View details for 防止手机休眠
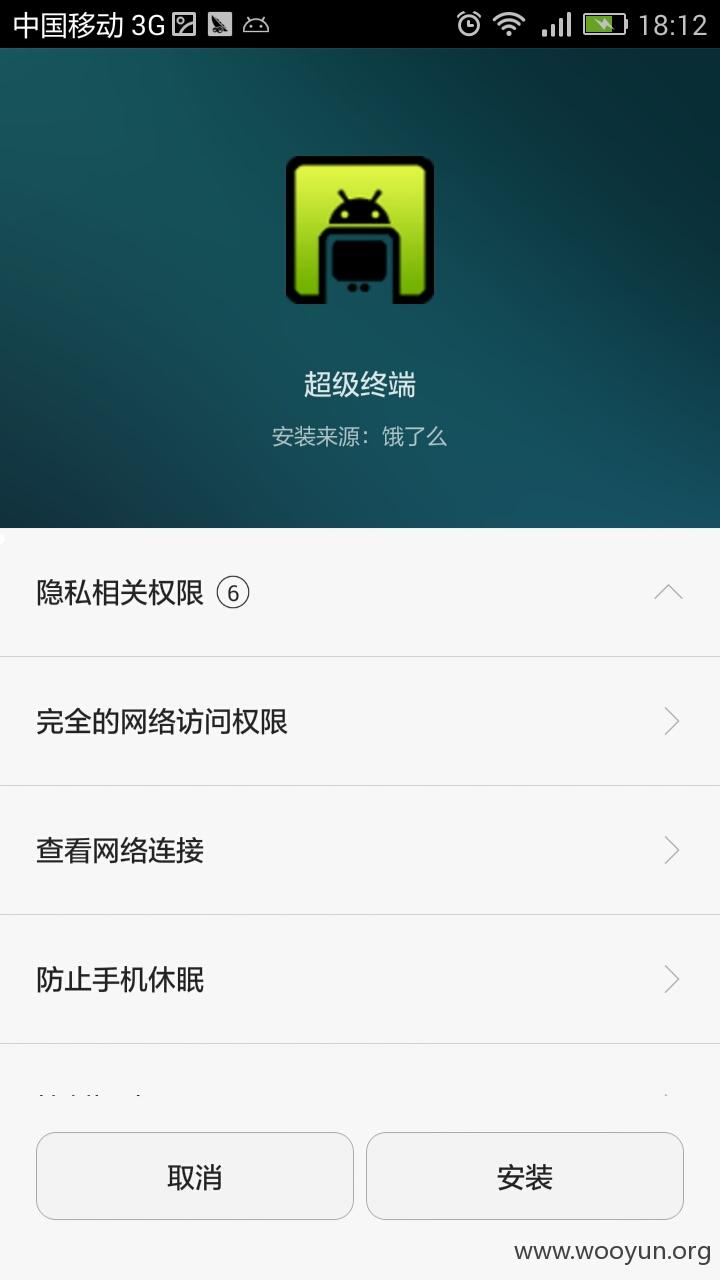 (360, 979)
